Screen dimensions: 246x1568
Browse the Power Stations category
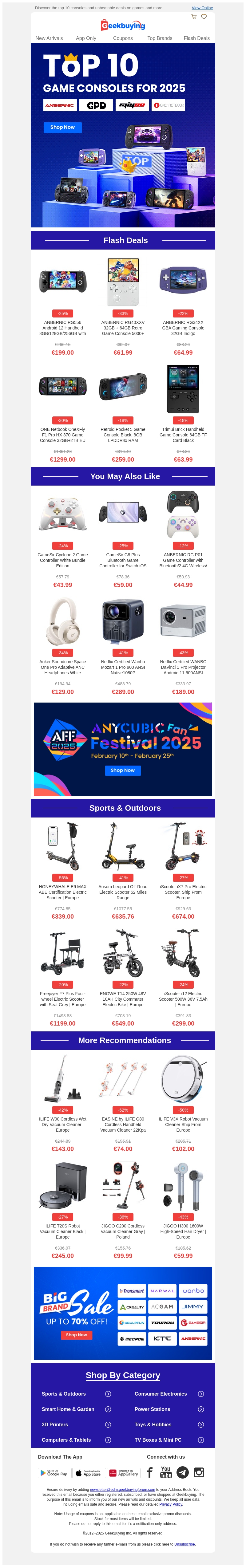coord(169,1409)
